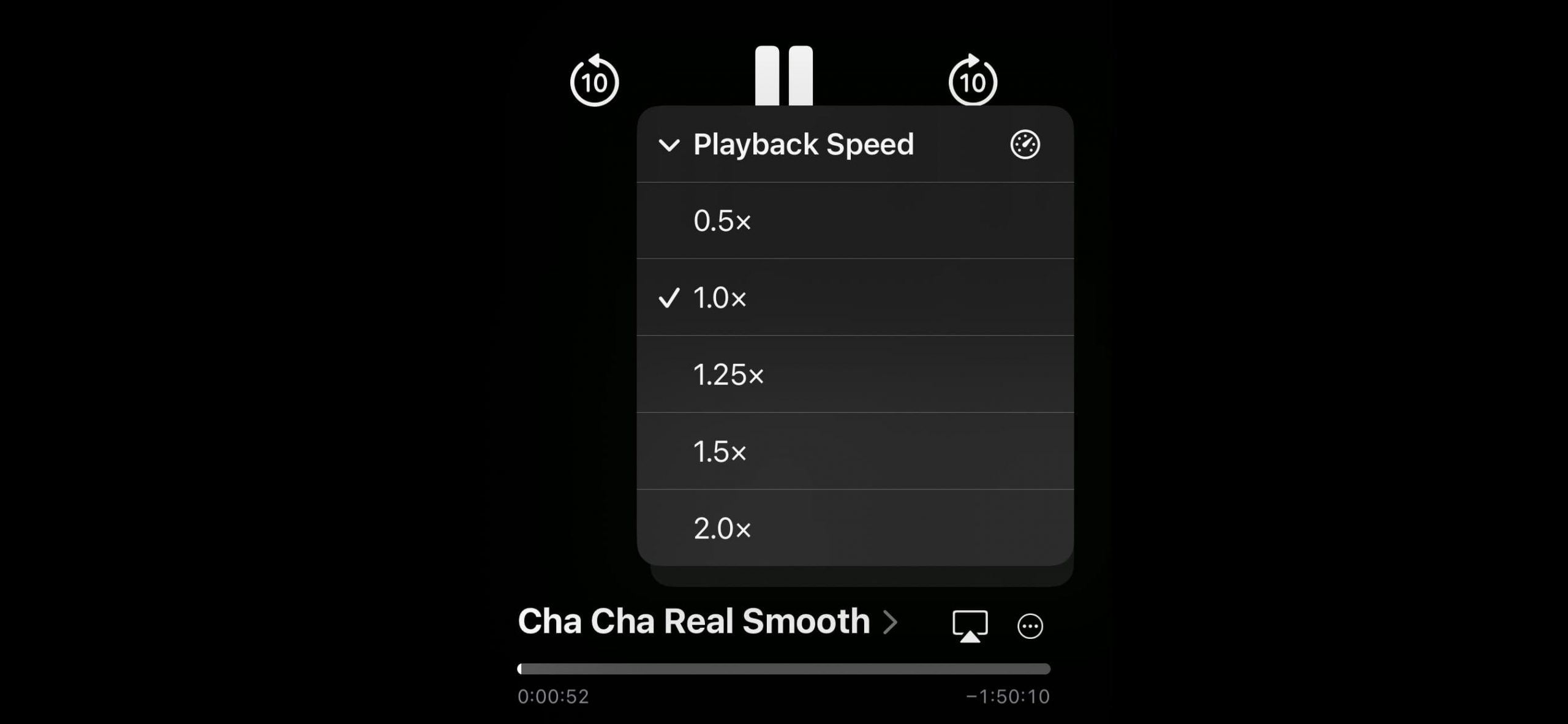Switch playback speed to 1.5×
This screenshot has width=1568, height=724.
pyautogui.click(x=854, y=451)
